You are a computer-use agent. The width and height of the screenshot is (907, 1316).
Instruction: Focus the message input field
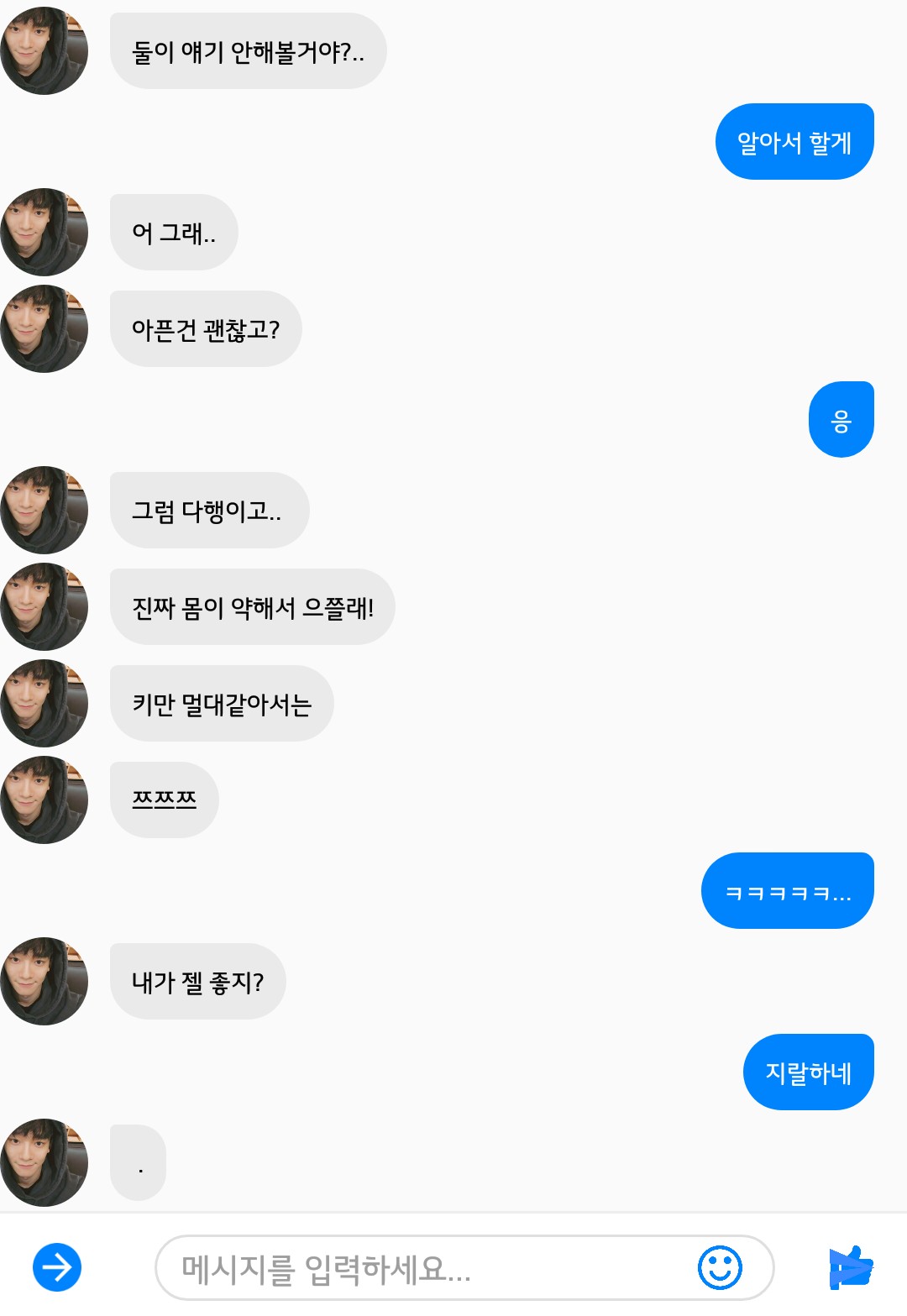coord(420,1267)
